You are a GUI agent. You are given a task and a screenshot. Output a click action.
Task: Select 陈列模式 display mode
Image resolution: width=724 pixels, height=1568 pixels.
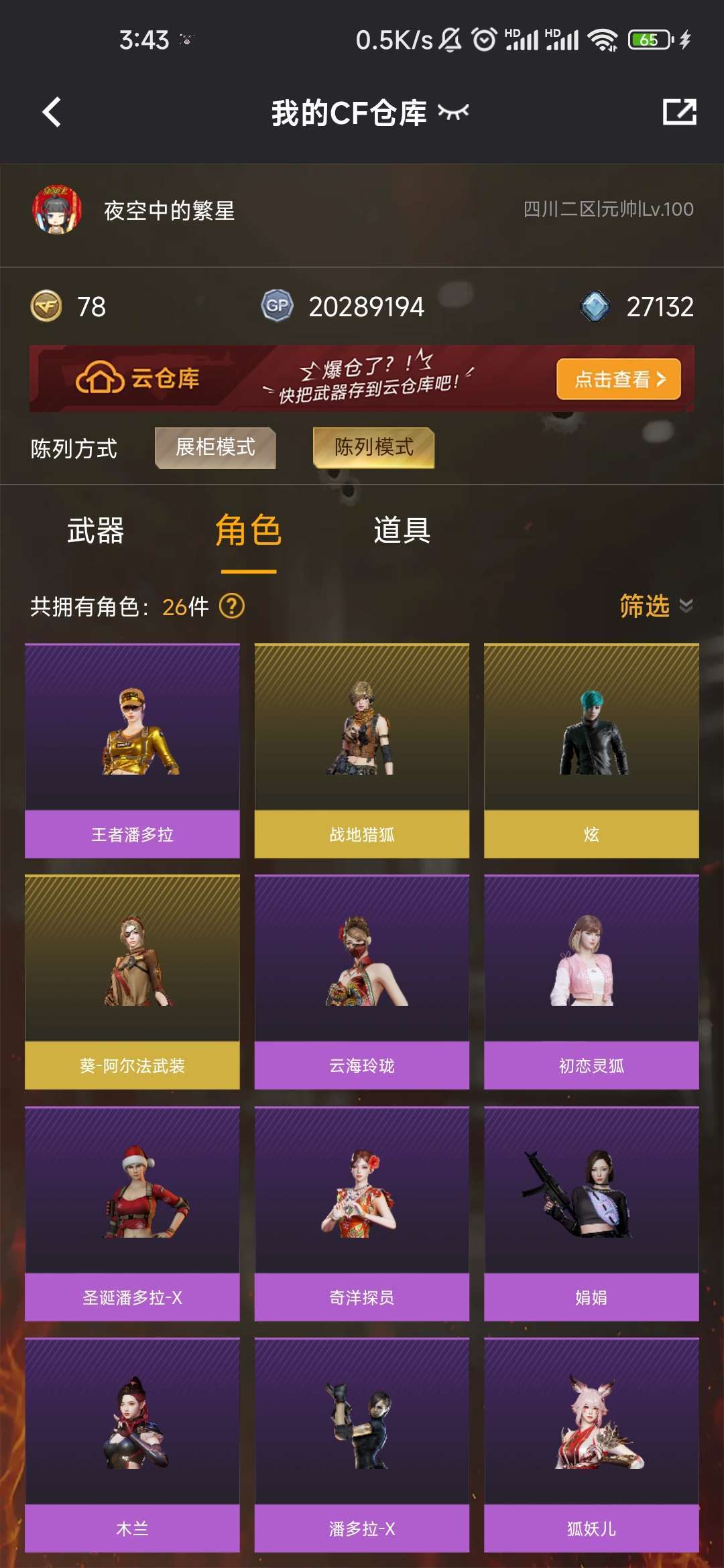coord(373,447)
